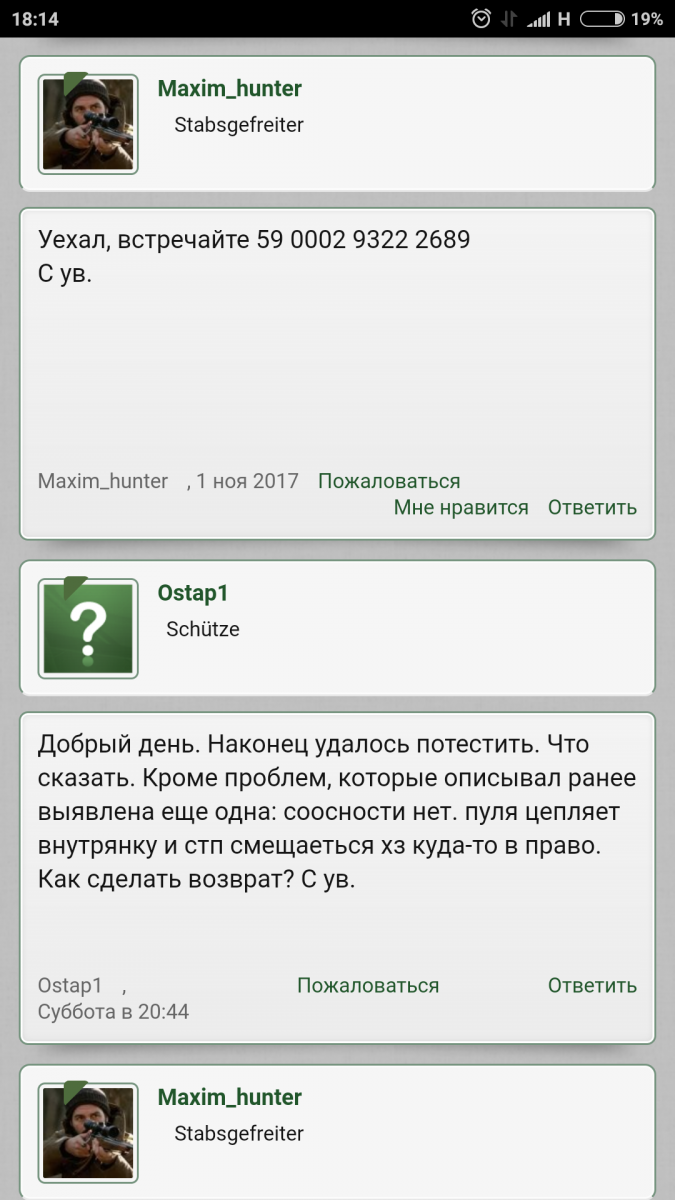Tap Ostap1's question-mark avatar
The height and width of the screenshot is (1200, 675).
click(88, 628)
